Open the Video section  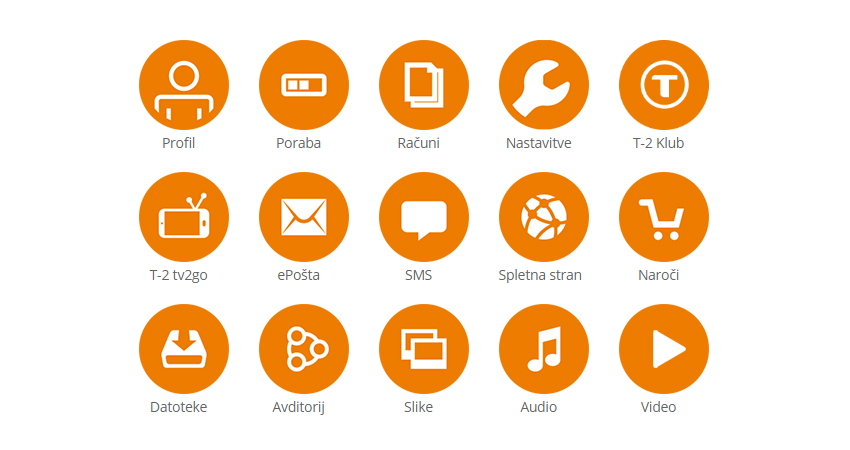(663, 349)
